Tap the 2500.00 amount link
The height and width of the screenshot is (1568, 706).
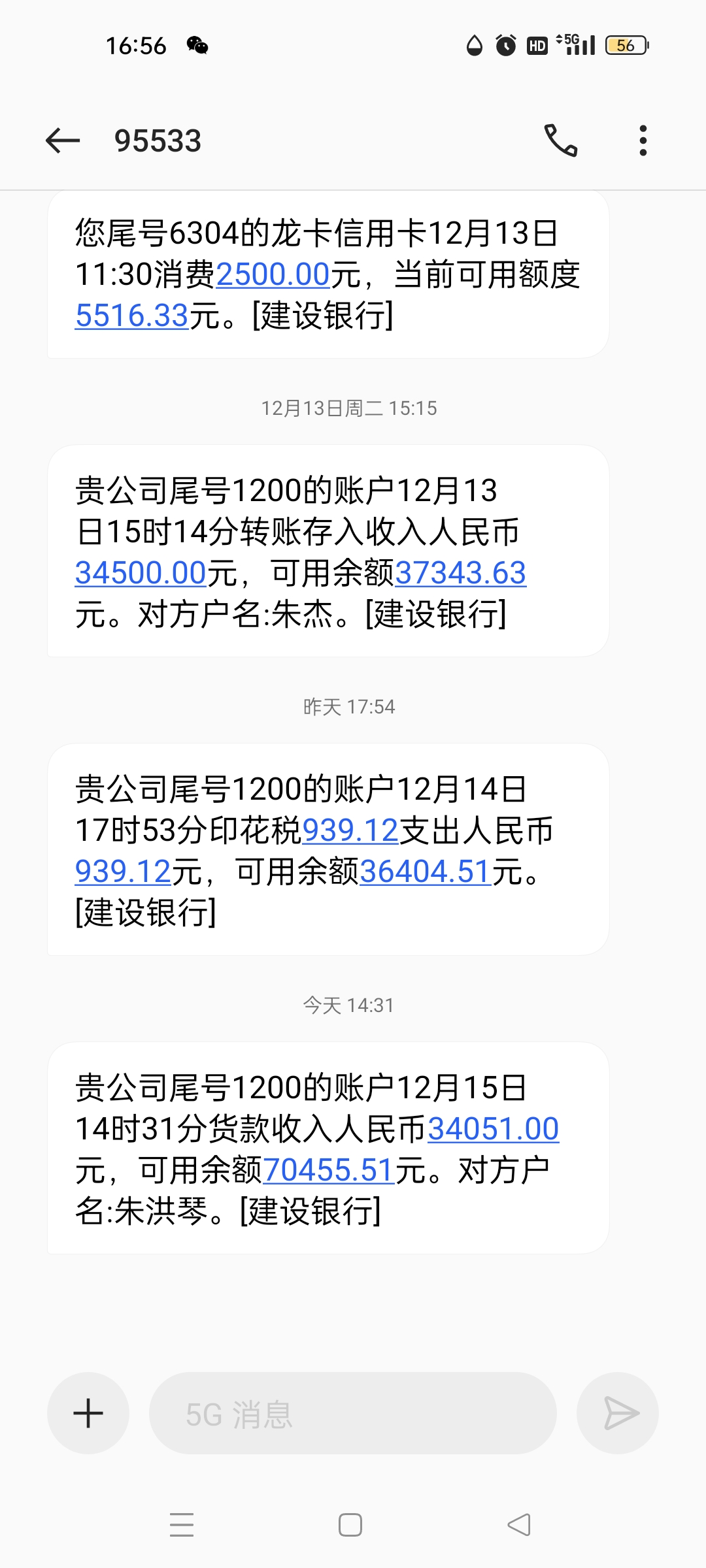[x=273, y=274]
